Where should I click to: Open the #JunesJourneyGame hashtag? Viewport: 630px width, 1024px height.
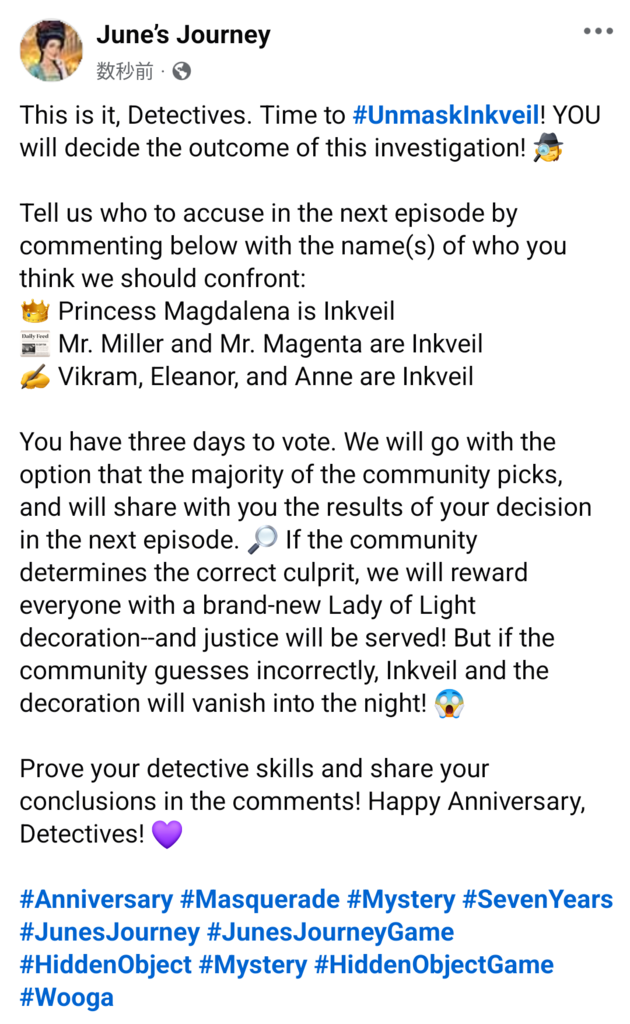329,932
